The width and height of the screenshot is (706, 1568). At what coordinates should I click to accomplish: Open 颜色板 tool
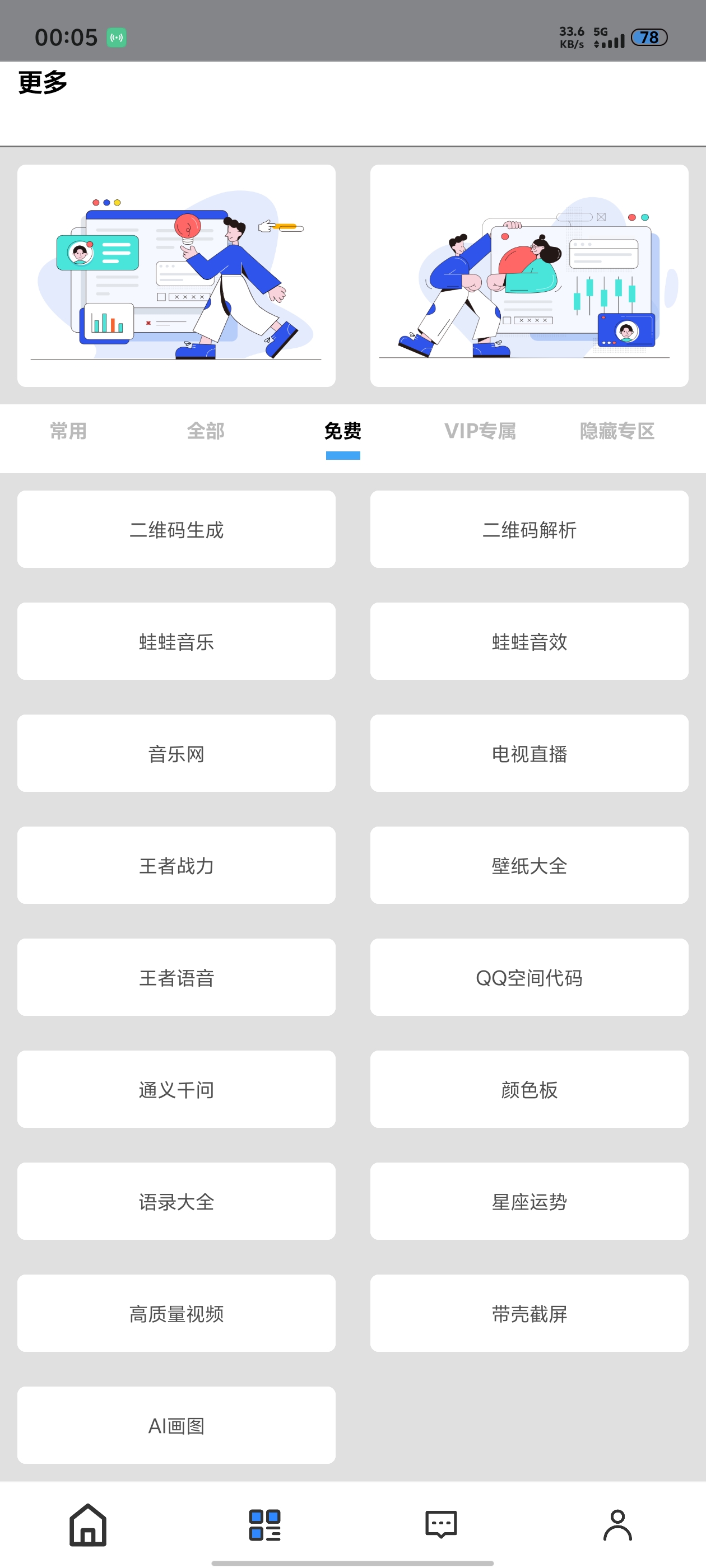click(x=529, y=1090)
